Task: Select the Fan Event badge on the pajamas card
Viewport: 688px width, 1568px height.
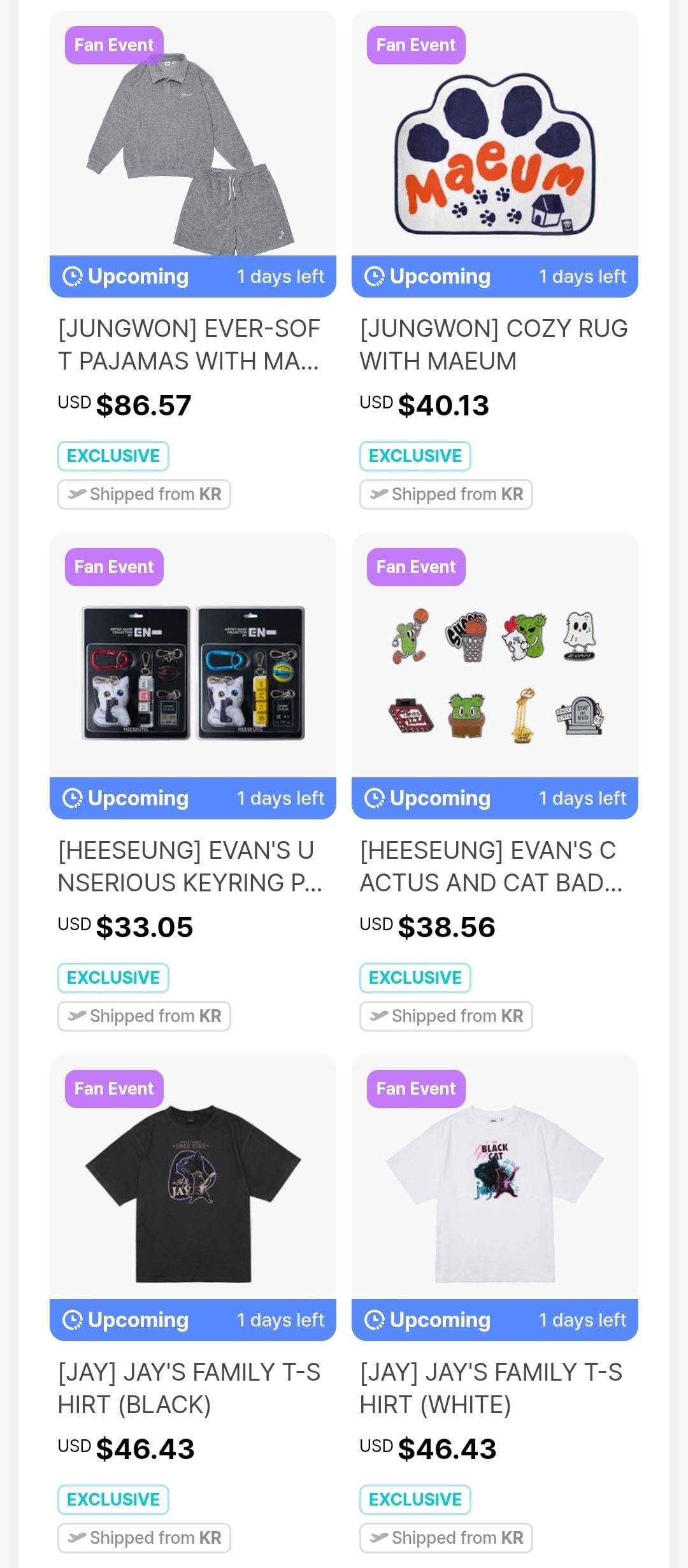Action: point(113,44)
